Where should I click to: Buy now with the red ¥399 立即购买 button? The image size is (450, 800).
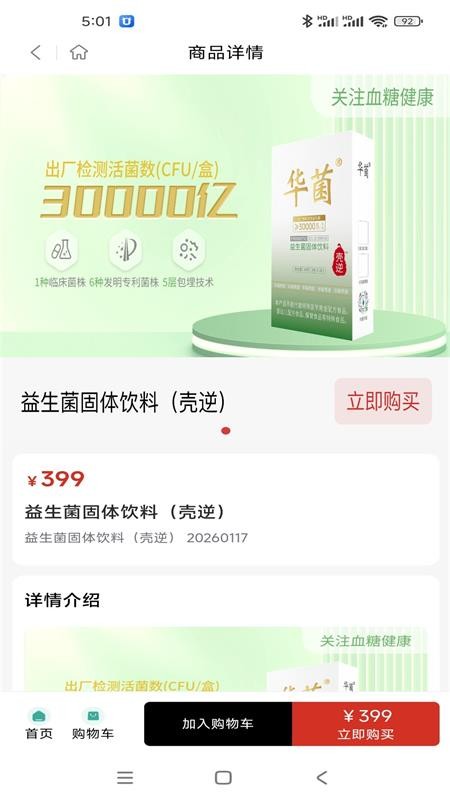(x=365, y=723)
